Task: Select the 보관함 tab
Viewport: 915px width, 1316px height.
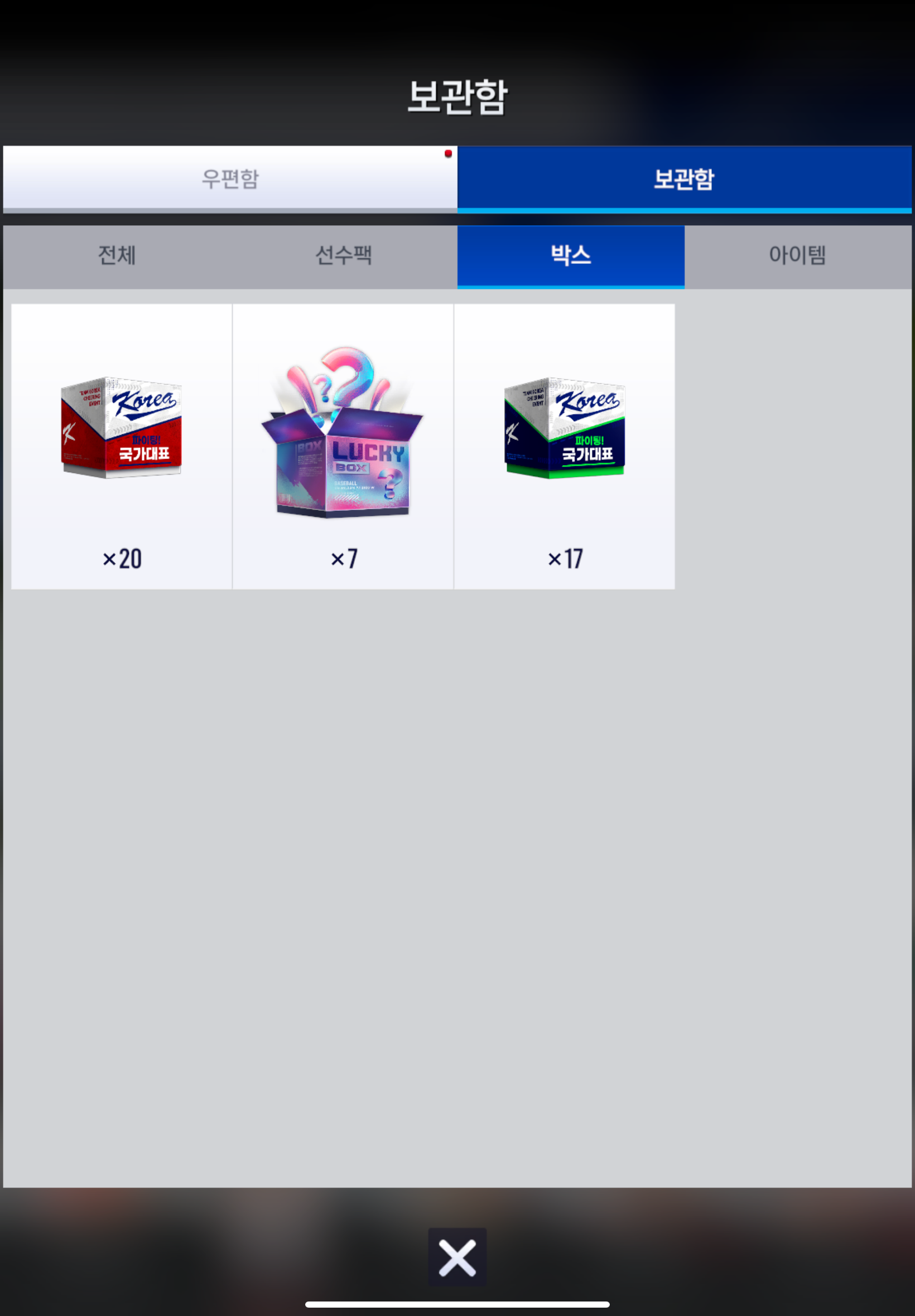Action: point(684,178)
